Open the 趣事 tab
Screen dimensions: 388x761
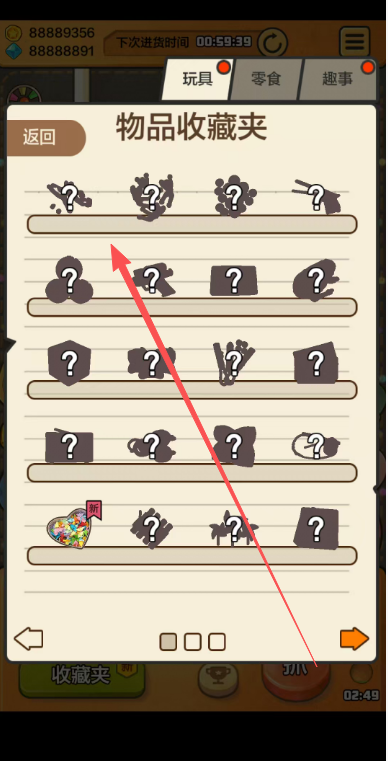337,79
